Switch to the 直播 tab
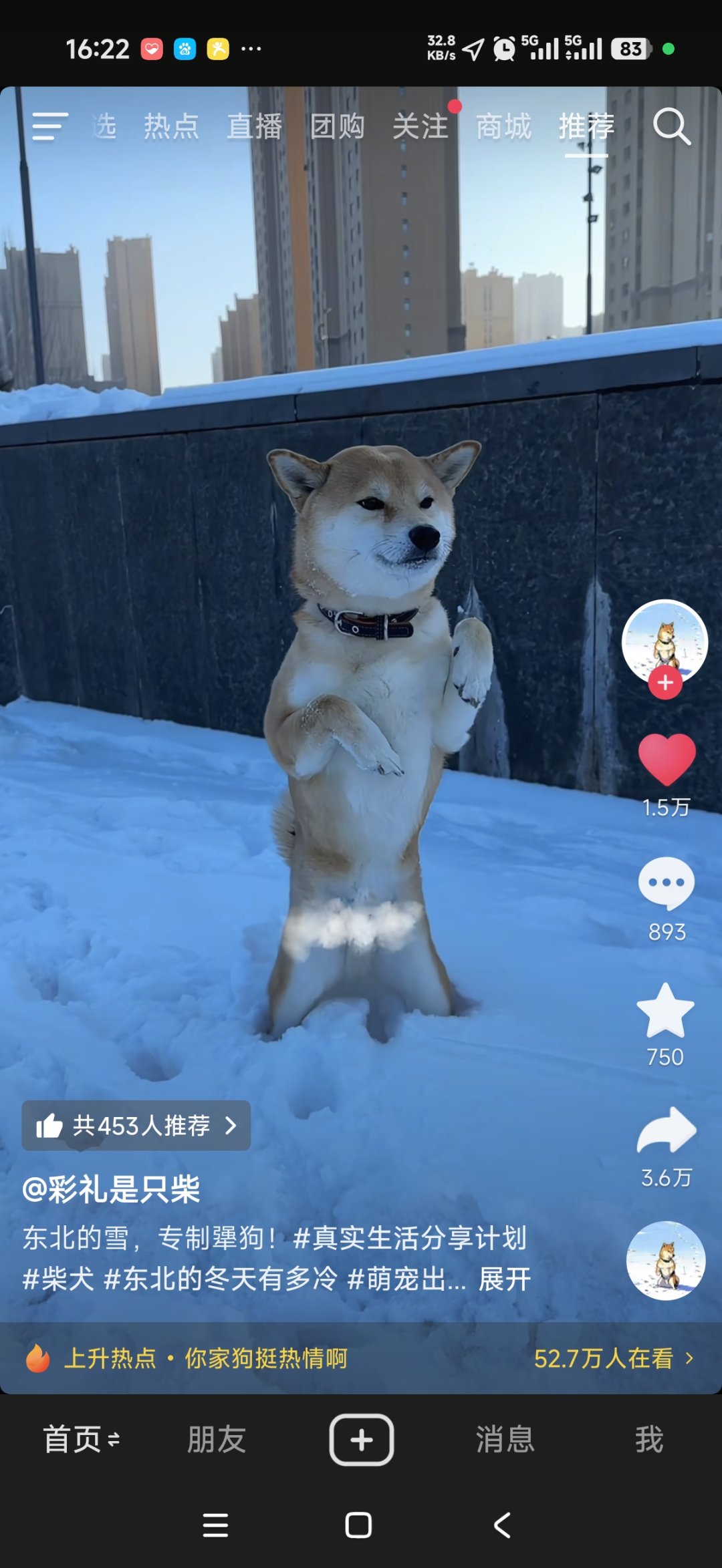The width and height of the screenshot is (722, 1568). [254, 126]
